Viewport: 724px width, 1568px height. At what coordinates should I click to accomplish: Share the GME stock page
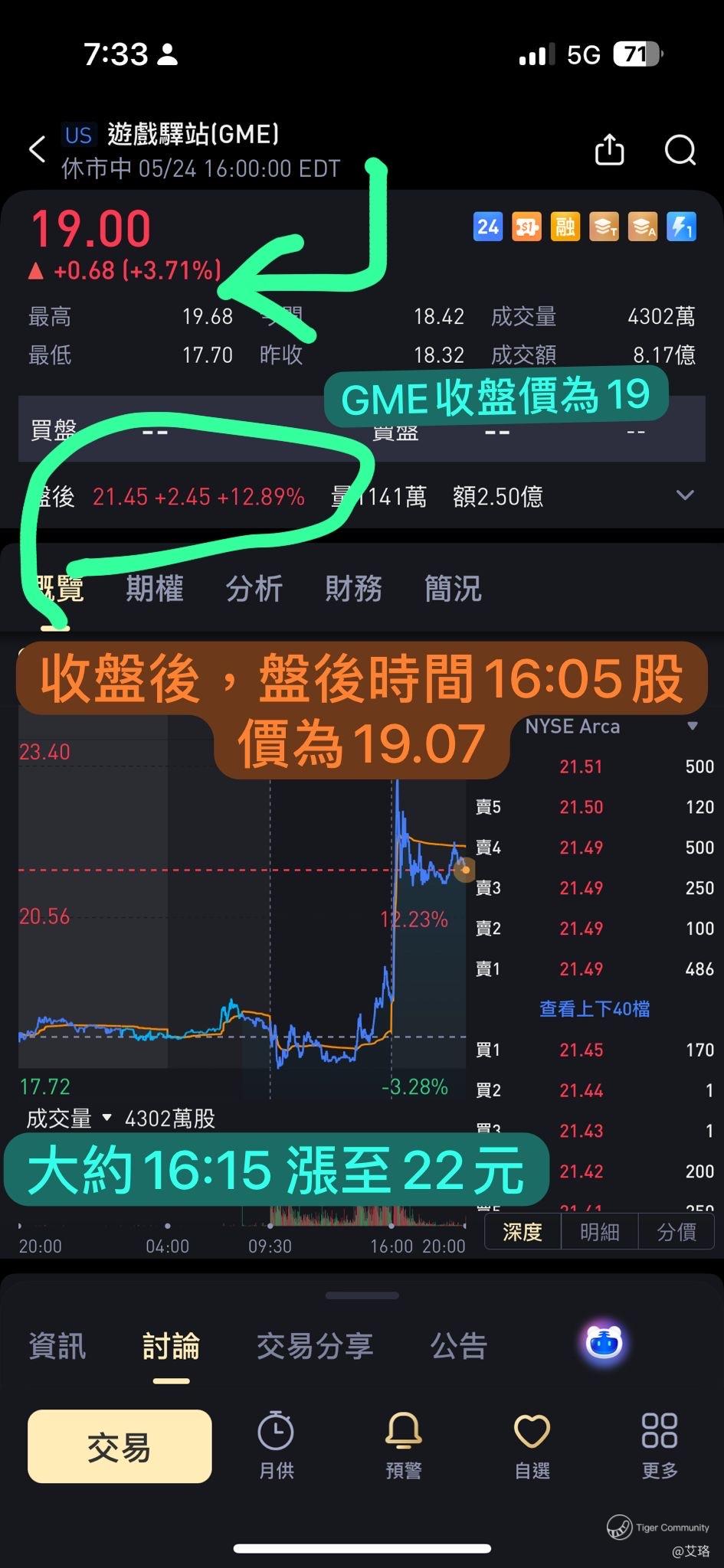pos(609,149)
